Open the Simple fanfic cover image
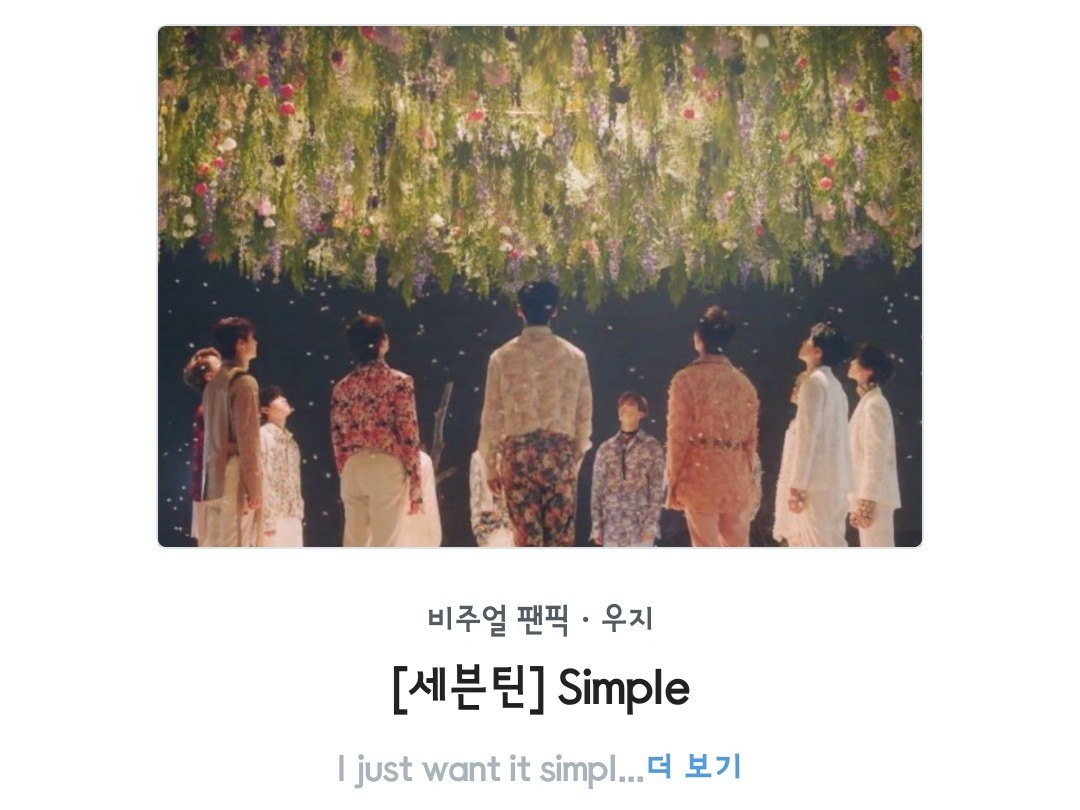Image resolution: width=1080 pixels, height=810 pixels. point(540,287)
